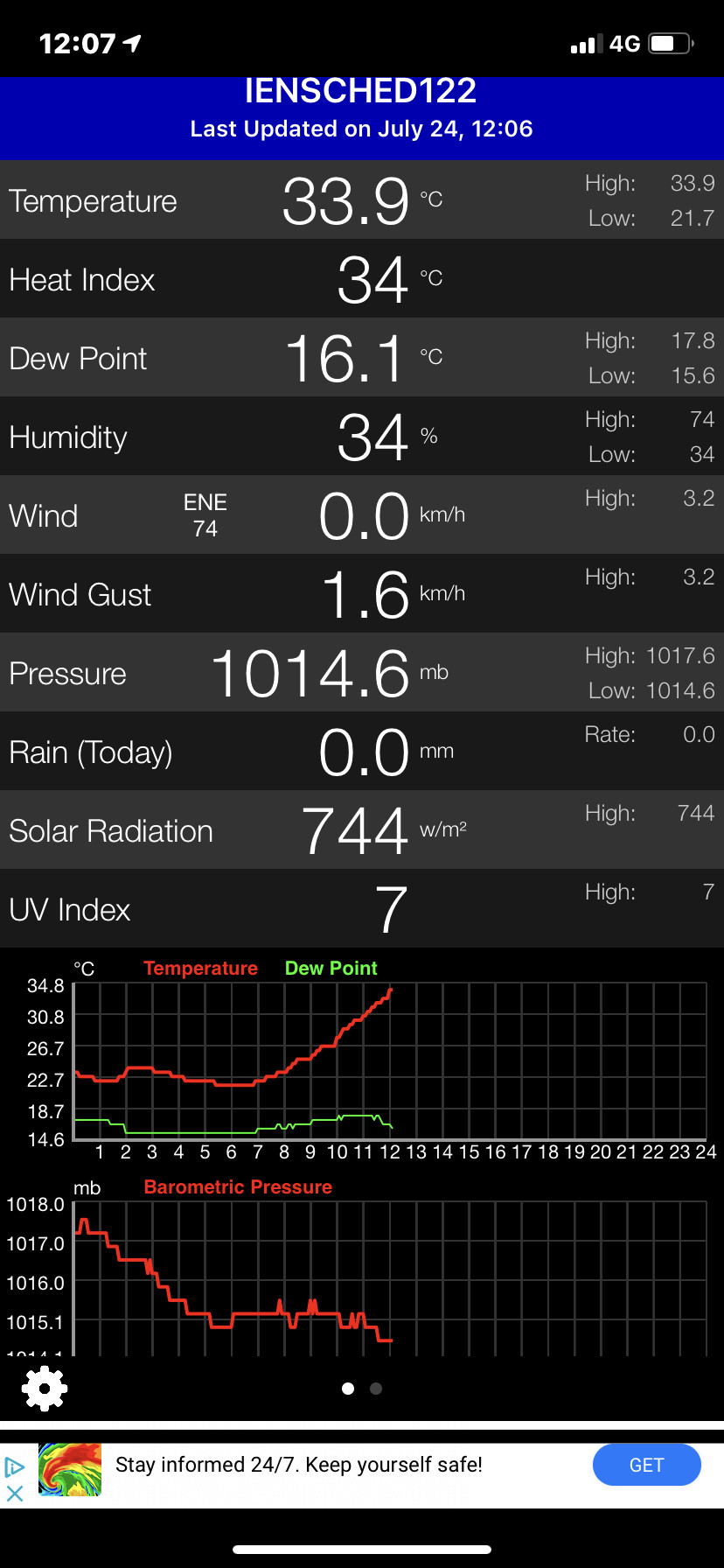Go to the second page indicator dot

pyautogui.click(x=376, y=1389)
